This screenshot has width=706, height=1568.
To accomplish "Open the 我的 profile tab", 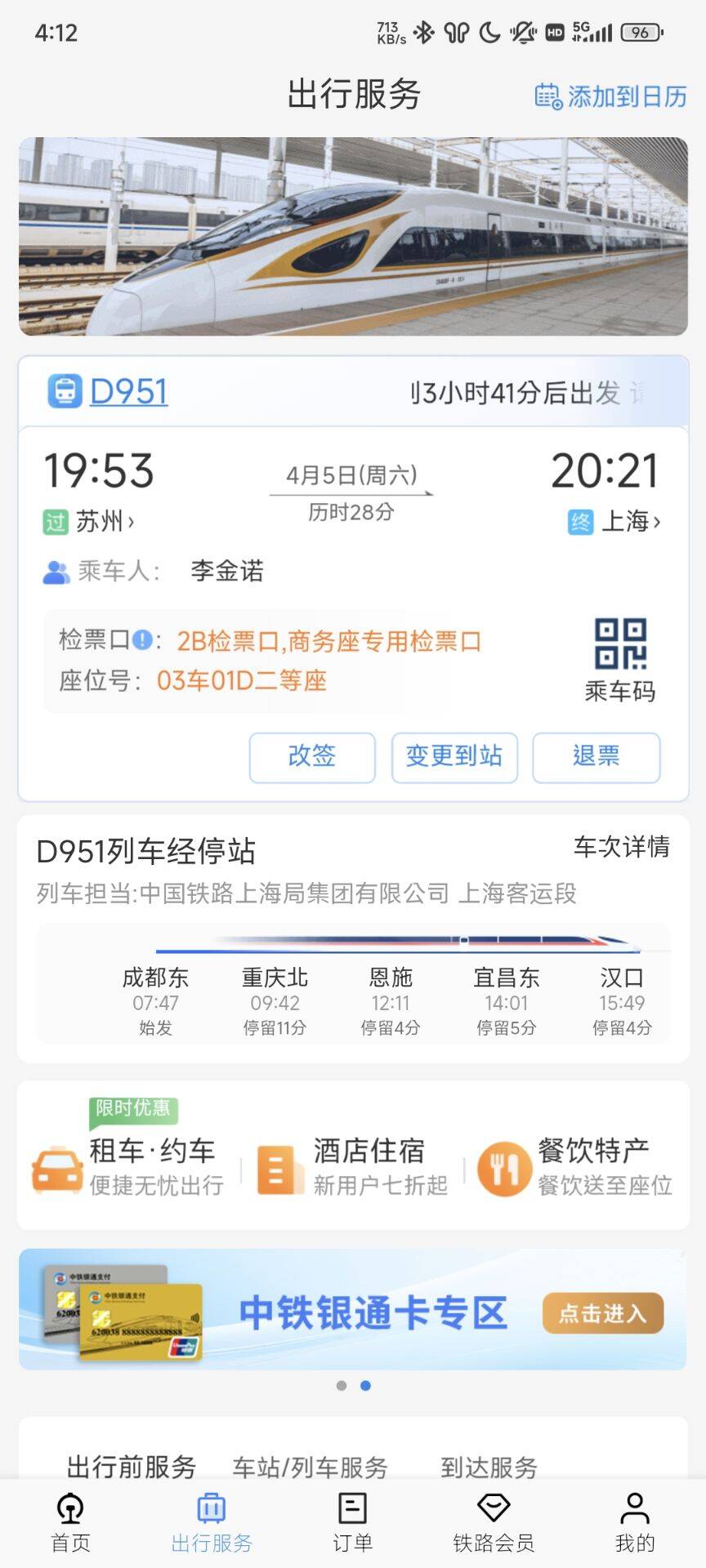I will tap(634, 1522).
